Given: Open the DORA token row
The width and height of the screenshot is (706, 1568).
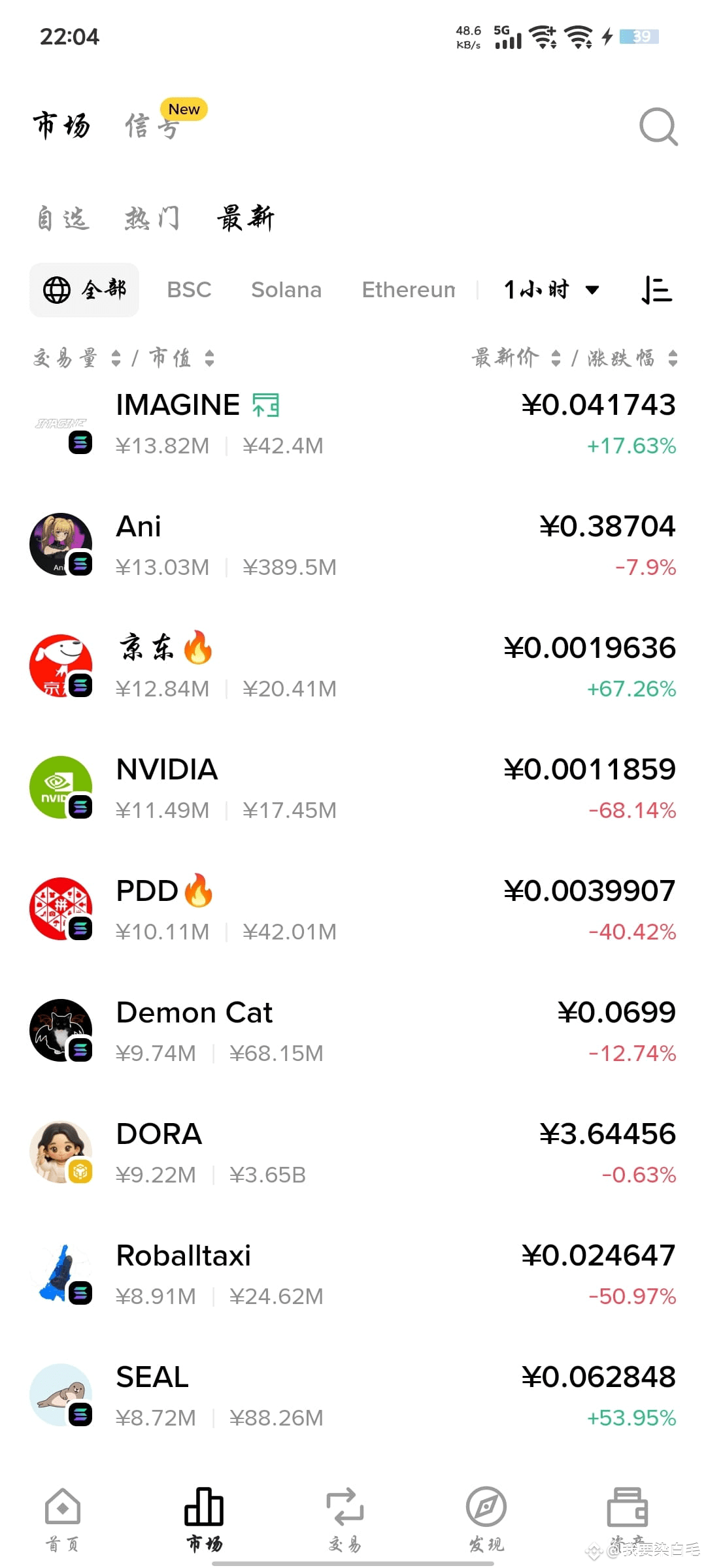Looking at the screenshot, I should (x=353, y=1153).
